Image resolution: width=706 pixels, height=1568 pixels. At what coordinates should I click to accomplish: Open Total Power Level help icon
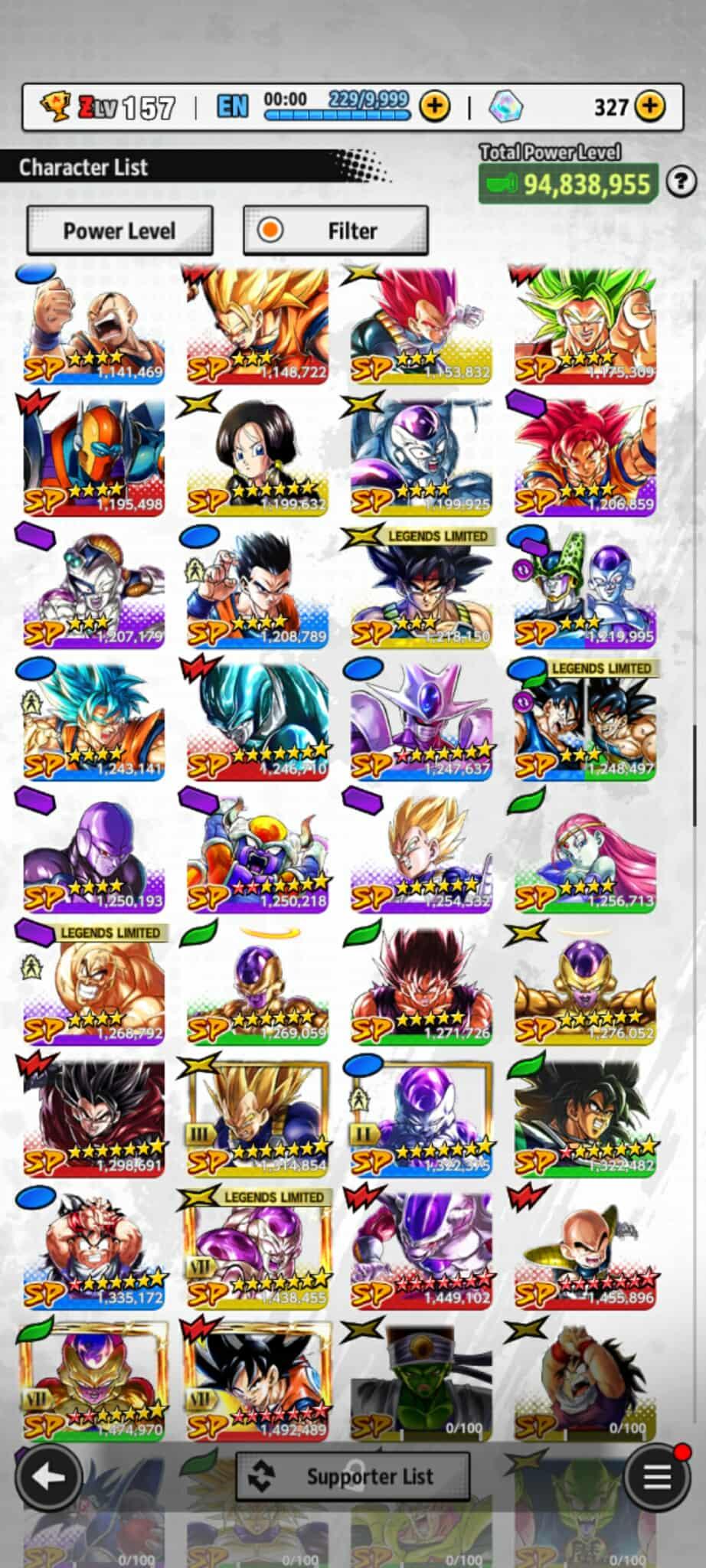click(681, 182)
